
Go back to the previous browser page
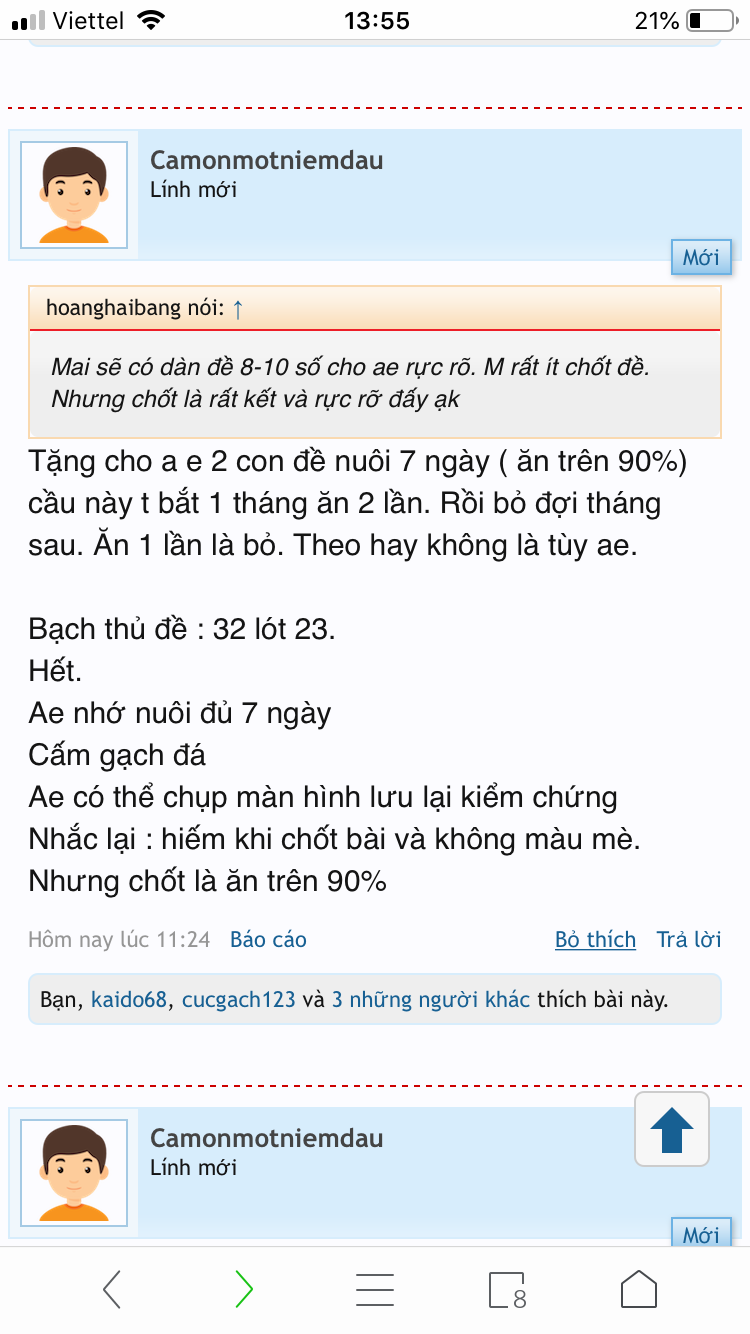113,1289
